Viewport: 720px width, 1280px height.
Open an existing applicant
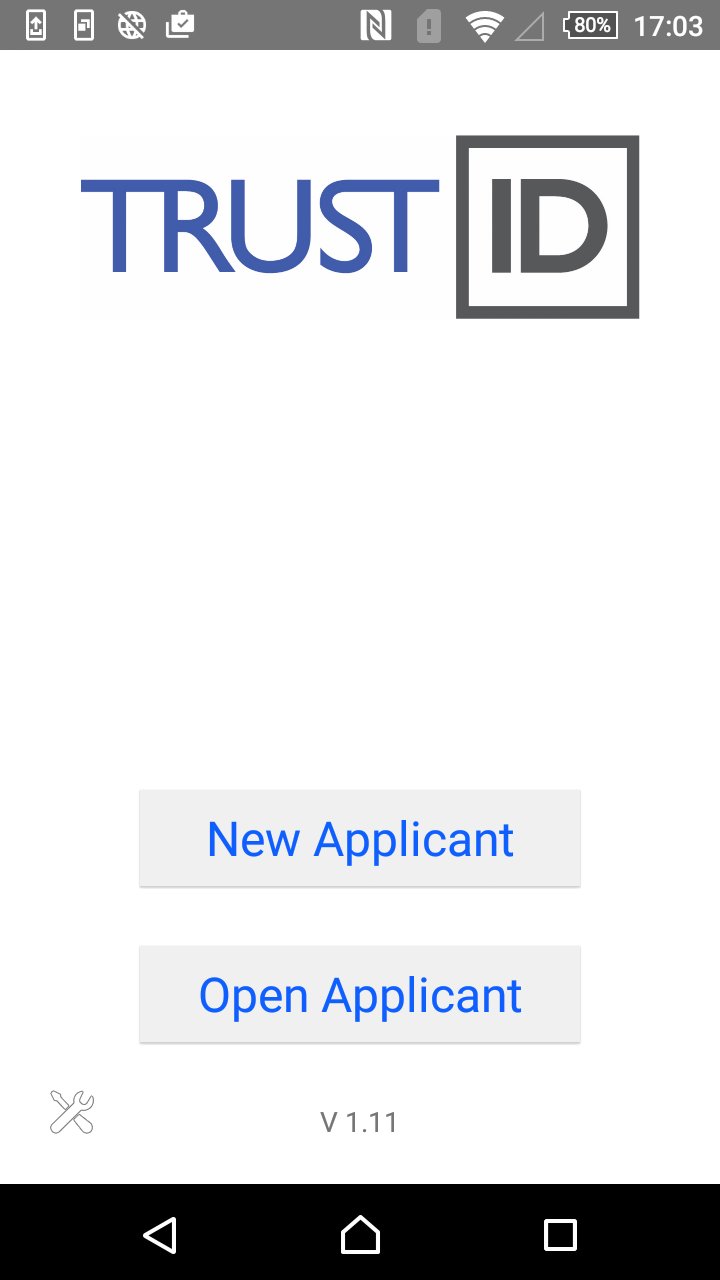click(x=360, y=993)
